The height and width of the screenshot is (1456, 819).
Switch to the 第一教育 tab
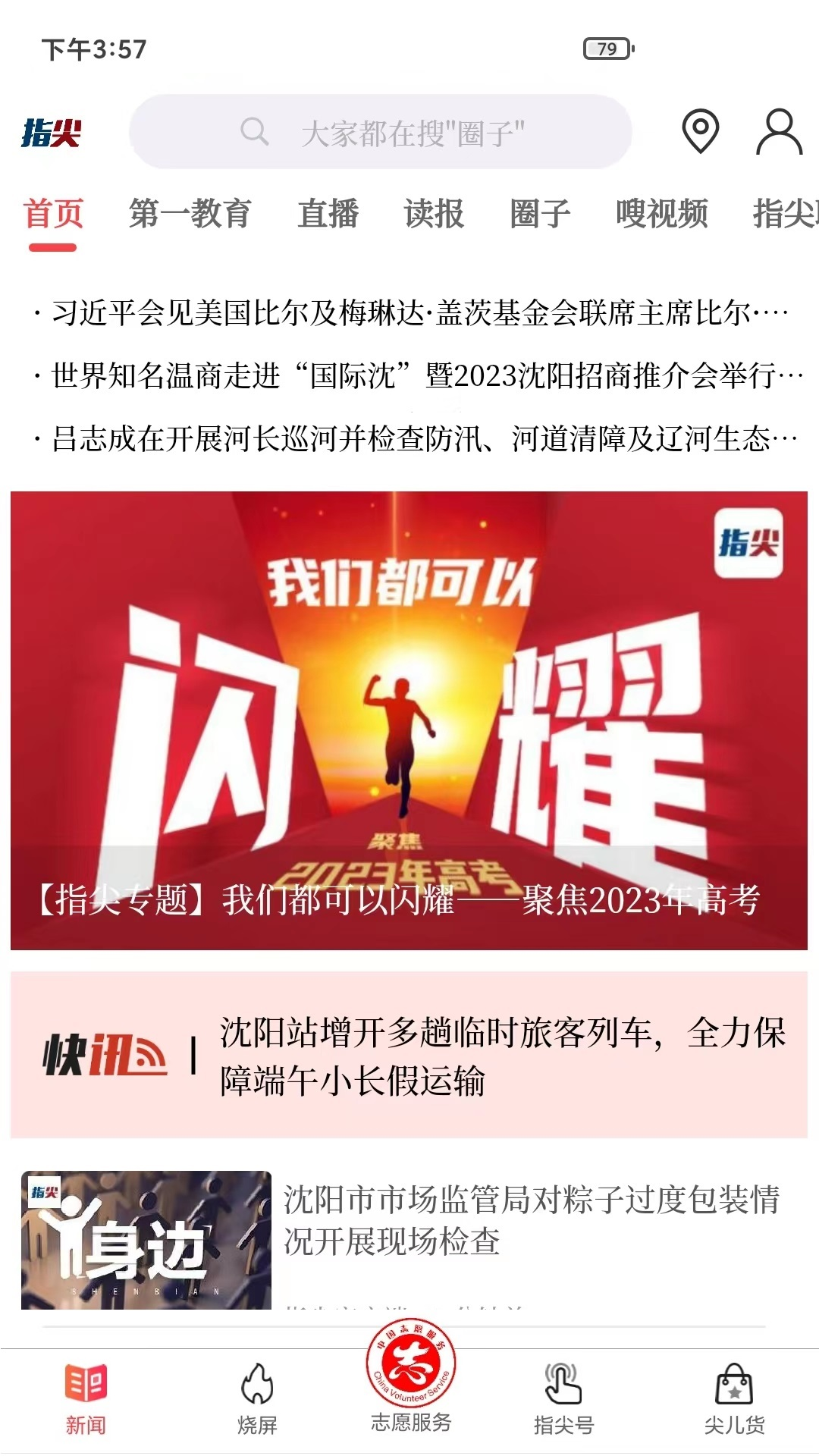(x=190, y=214)
